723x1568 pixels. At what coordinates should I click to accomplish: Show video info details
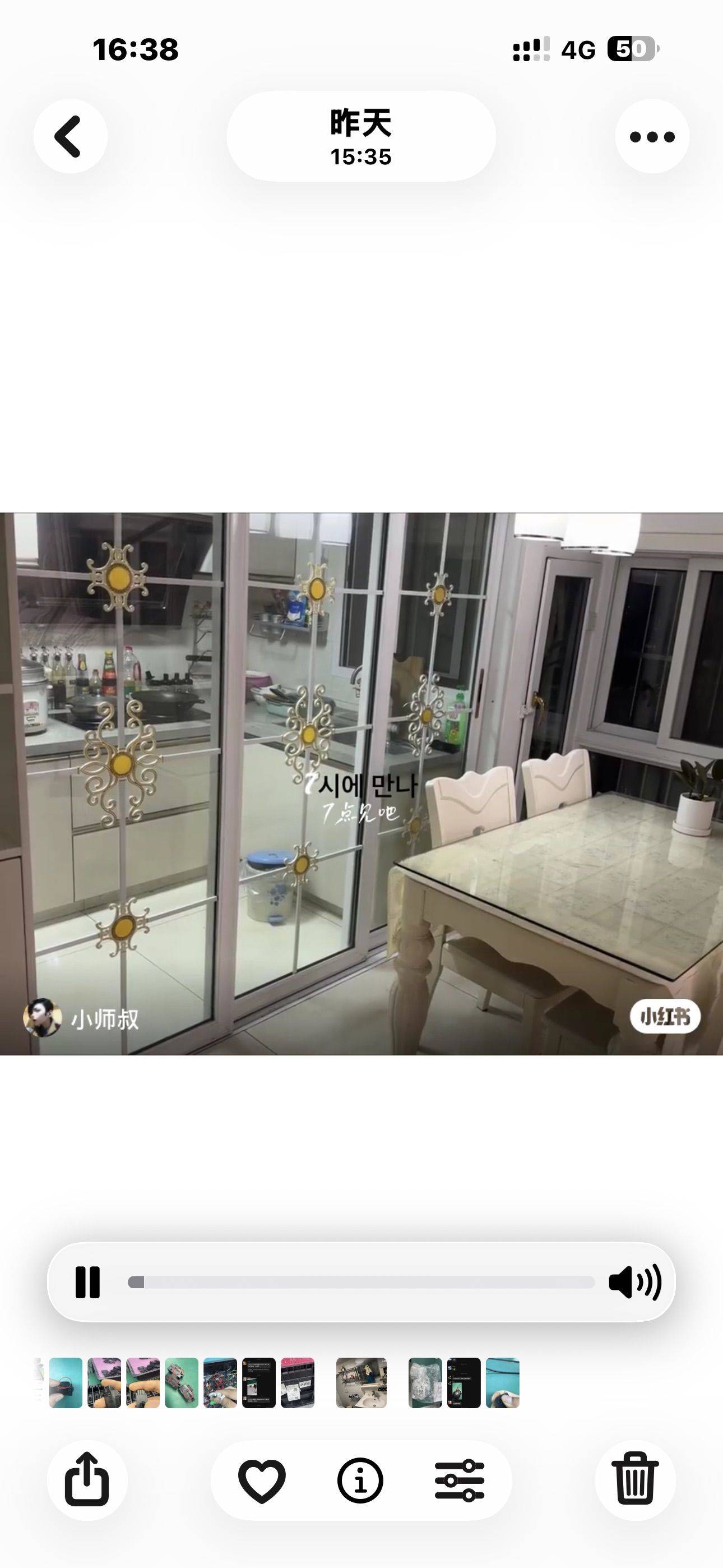pos(360,1480)
